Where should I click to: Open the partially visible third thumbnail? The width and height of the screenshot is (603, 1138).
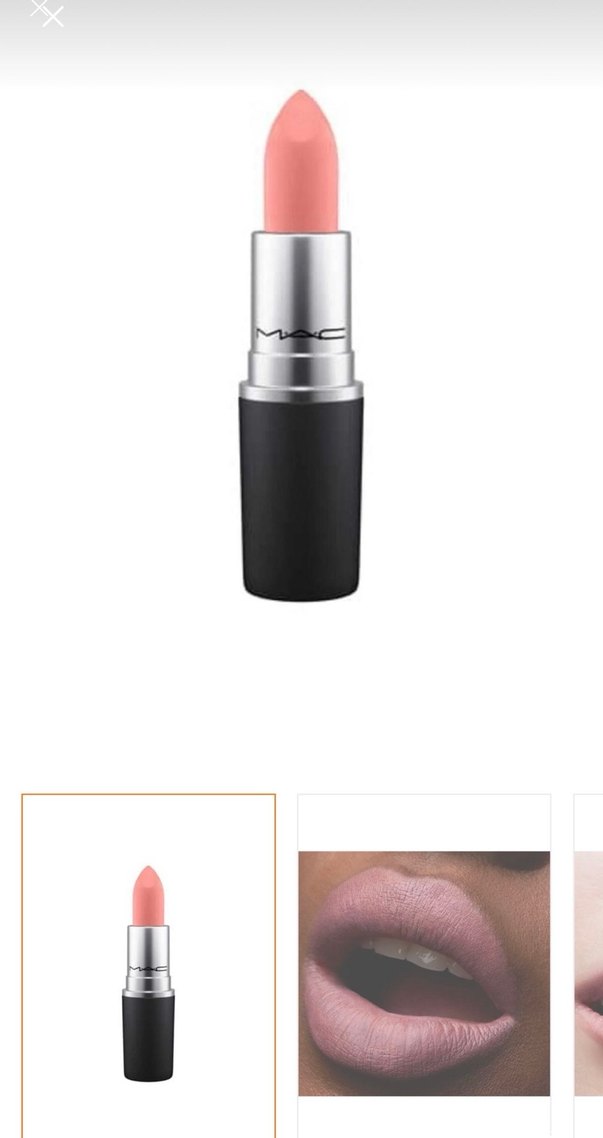coord(589,972)
